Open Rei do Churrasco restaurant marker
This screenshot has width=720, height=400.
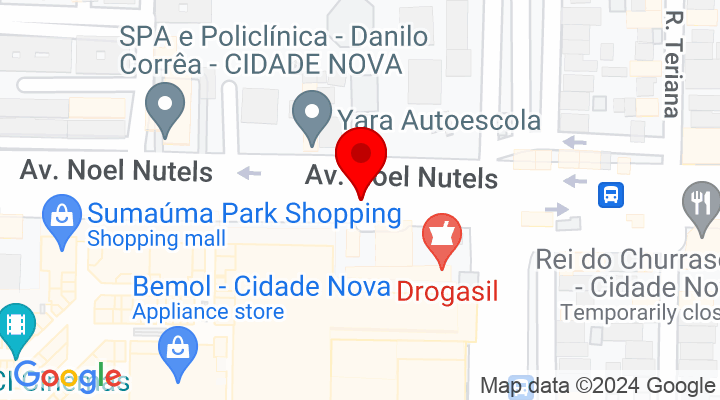[699, 206]
